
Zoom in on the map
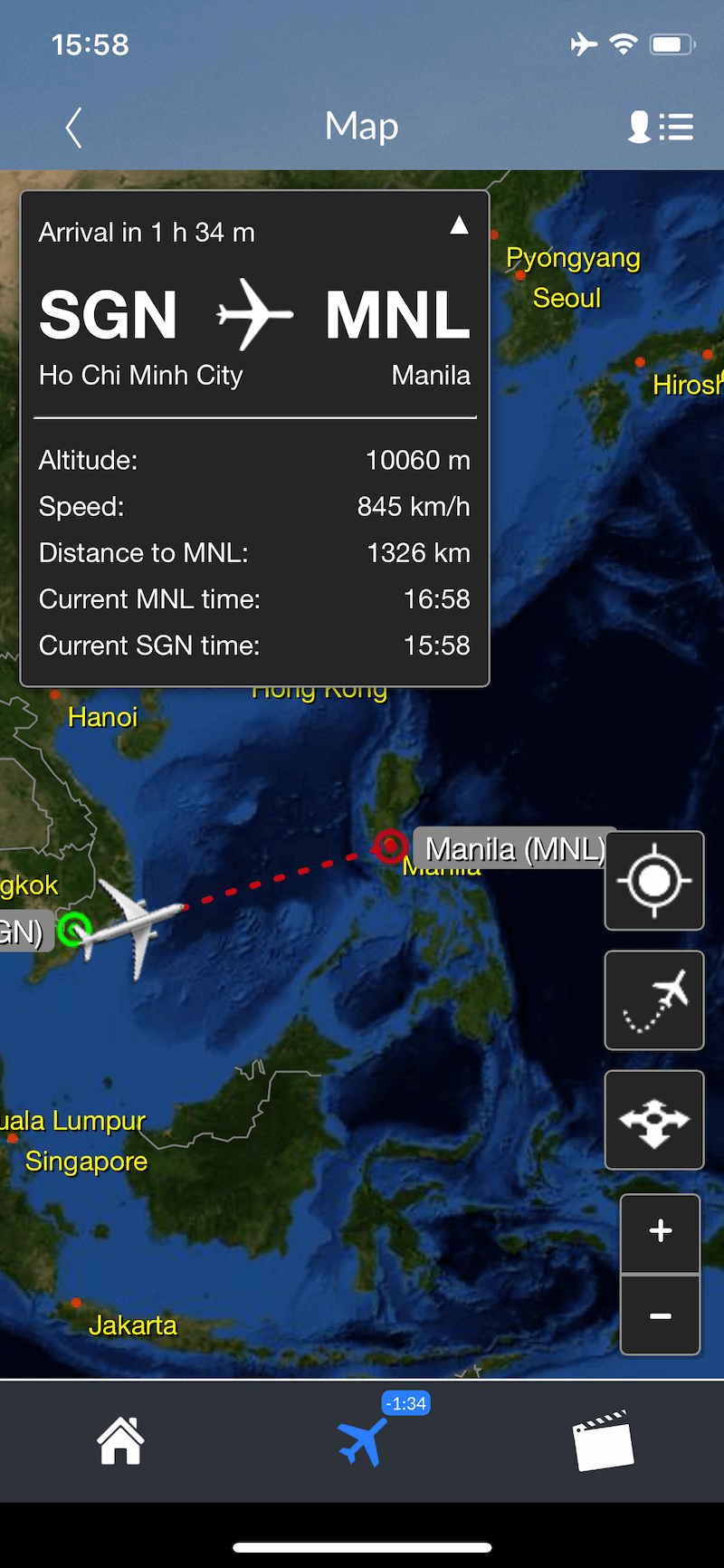[x=661, y=1232]
